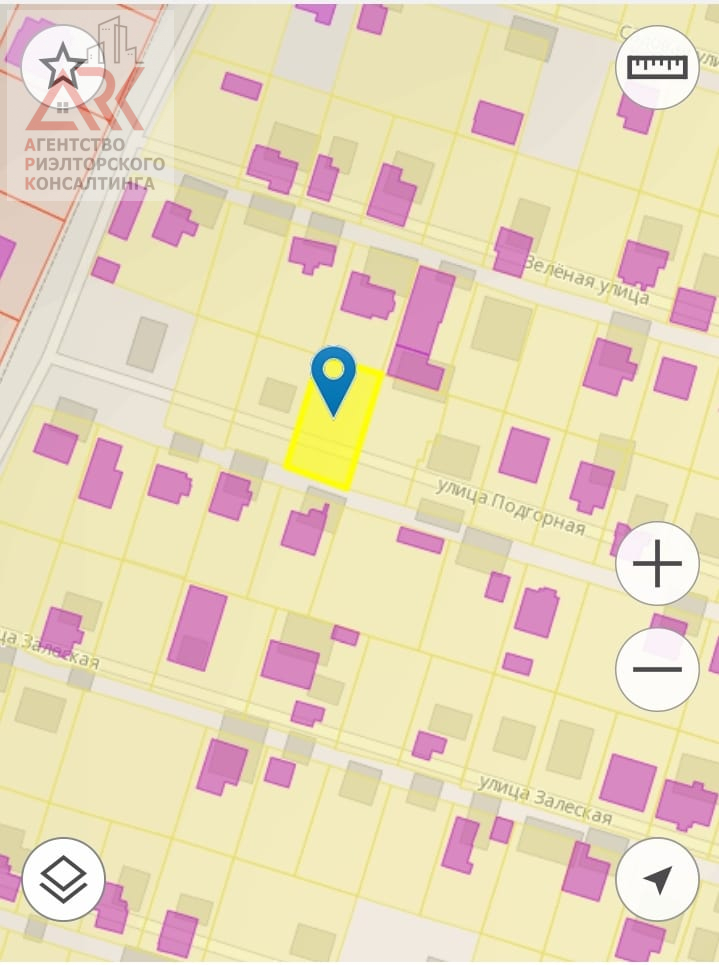719x965 pixels.
Task: Center the map on my location
Action: tap(657, 879)
